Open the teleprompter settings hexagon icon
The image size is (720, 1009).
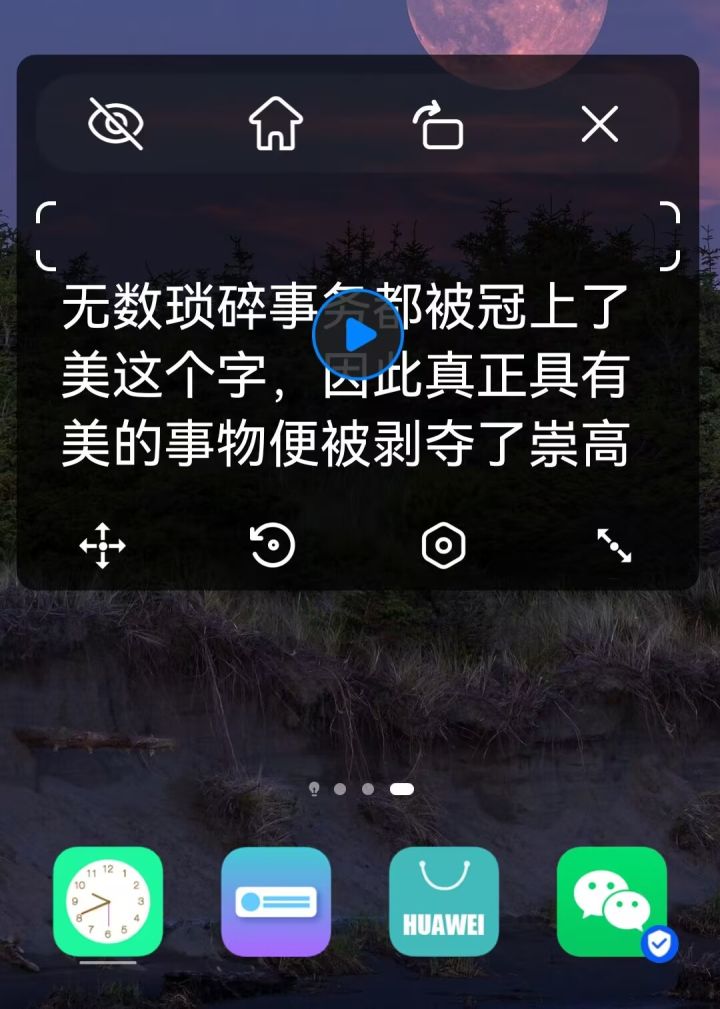coord(444,546)
